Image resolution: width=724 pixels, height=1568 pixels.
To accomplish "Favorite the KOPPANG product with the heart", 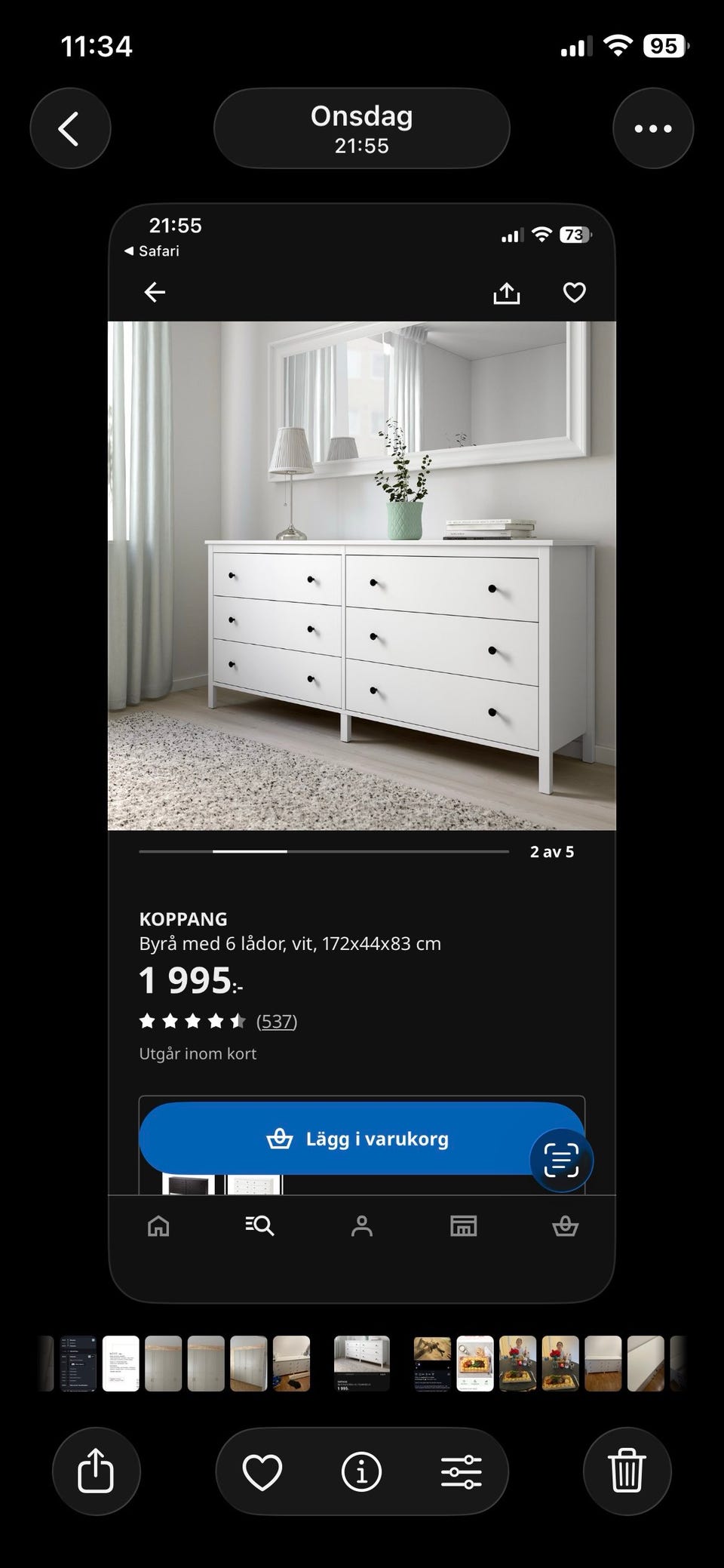I will 574,293.
